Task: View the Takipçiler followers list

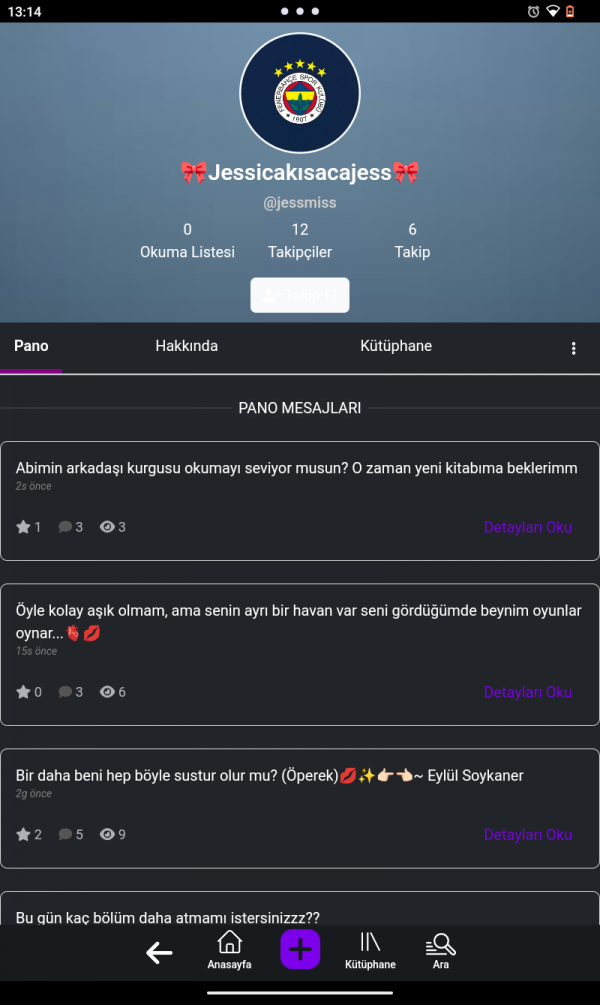Action: click(x=300, y=241)
